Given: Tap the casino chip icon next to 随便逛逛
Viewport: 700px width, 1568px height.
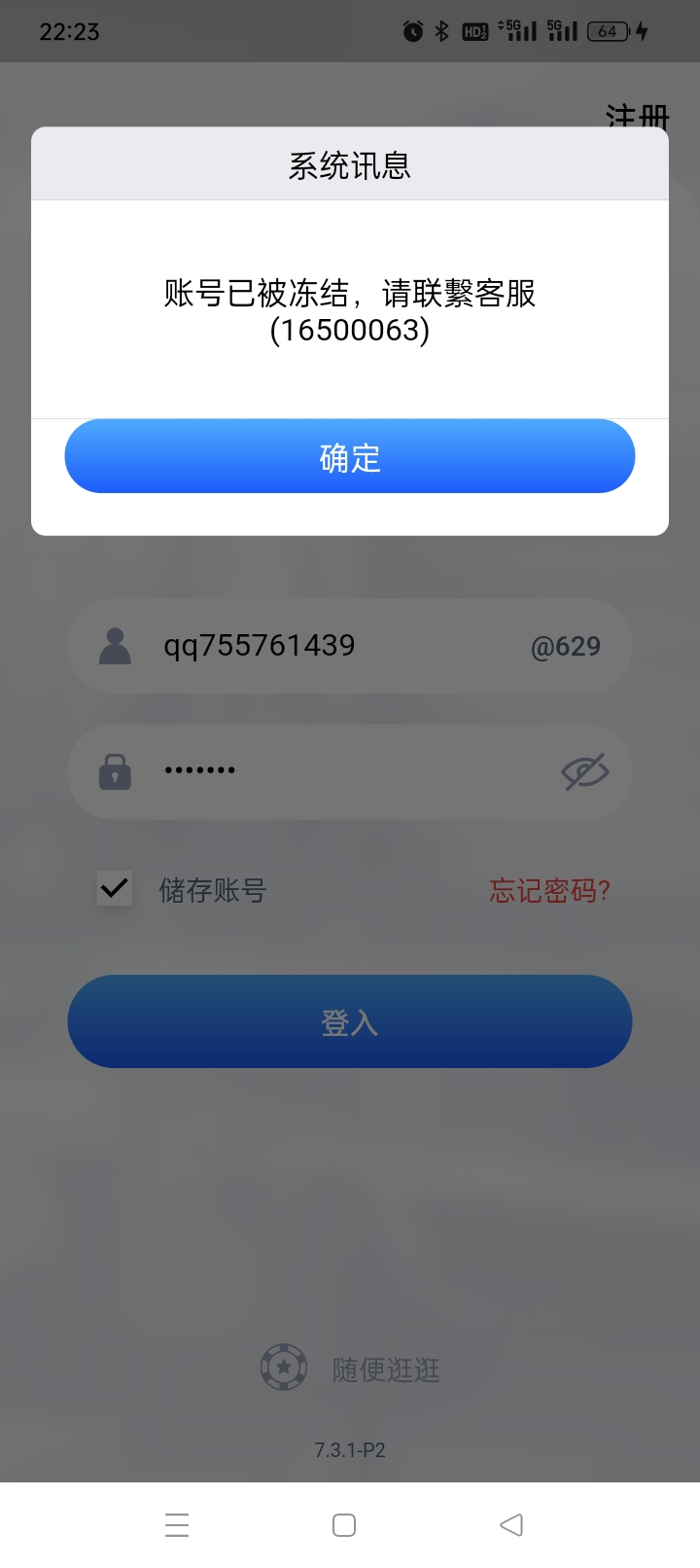Looking at the screenshot, I should (x=282, y=1368).
